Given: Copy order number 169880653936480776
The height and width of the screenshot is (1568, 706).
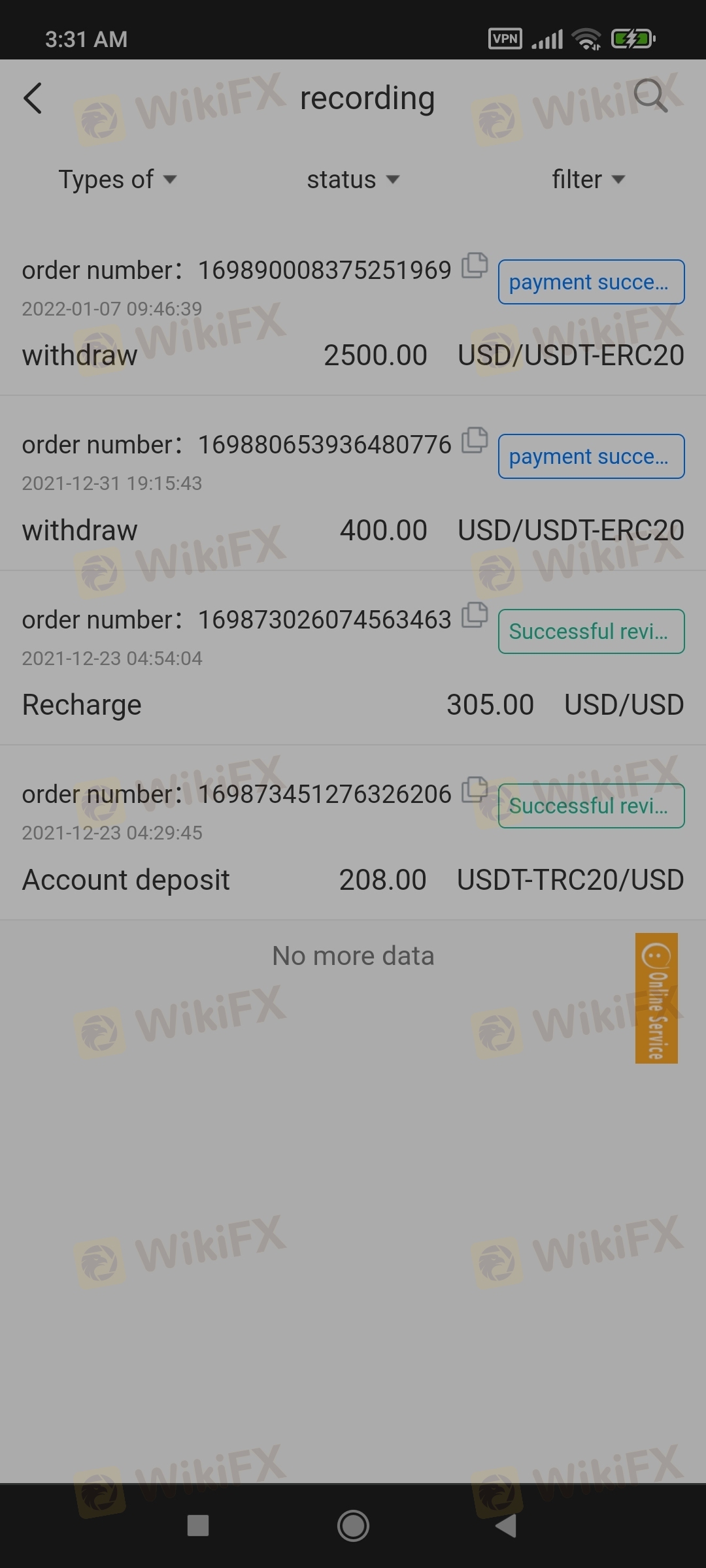Looking at the screenshot, I should (475, 440).
